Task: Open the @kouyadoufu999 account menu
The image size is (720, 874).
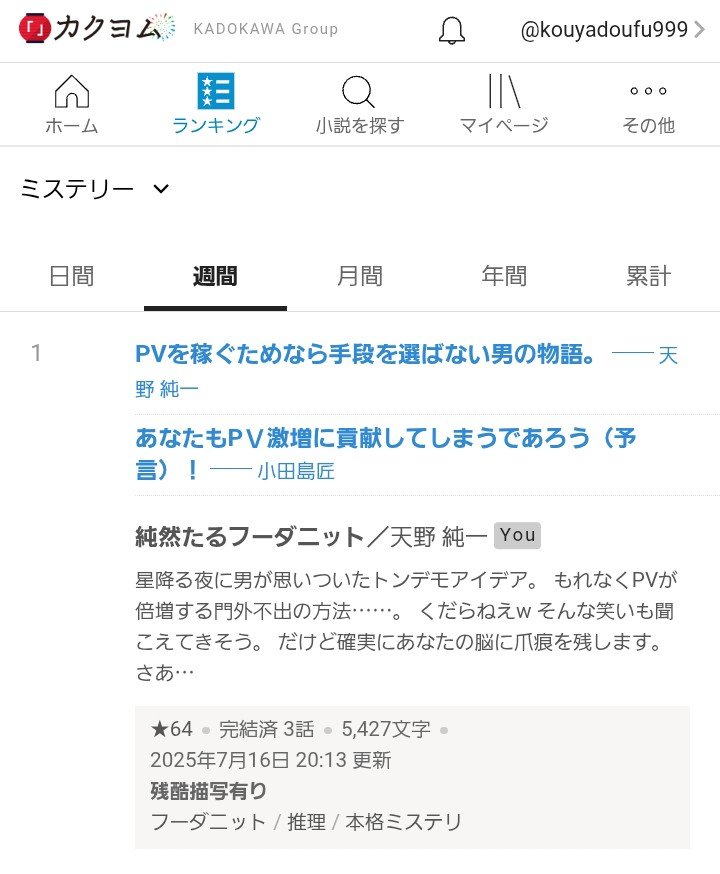Action: pos(612,30)
